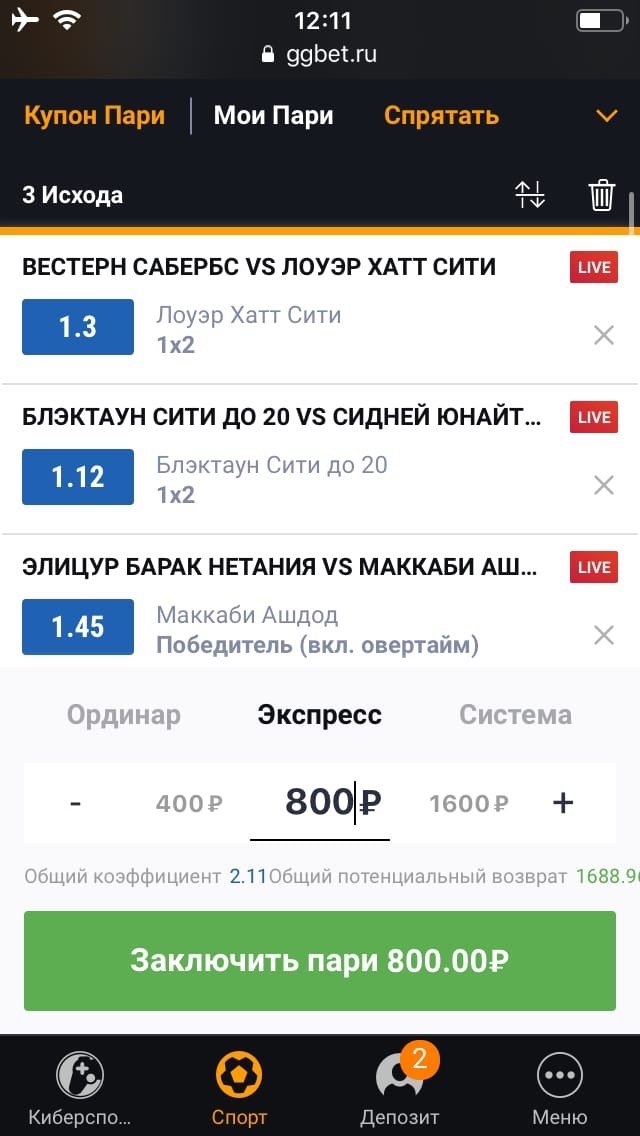Select the Экспресс bet type
Image resolution: width=640 pixels, height=1136 pixels.
tap(319, 715)
